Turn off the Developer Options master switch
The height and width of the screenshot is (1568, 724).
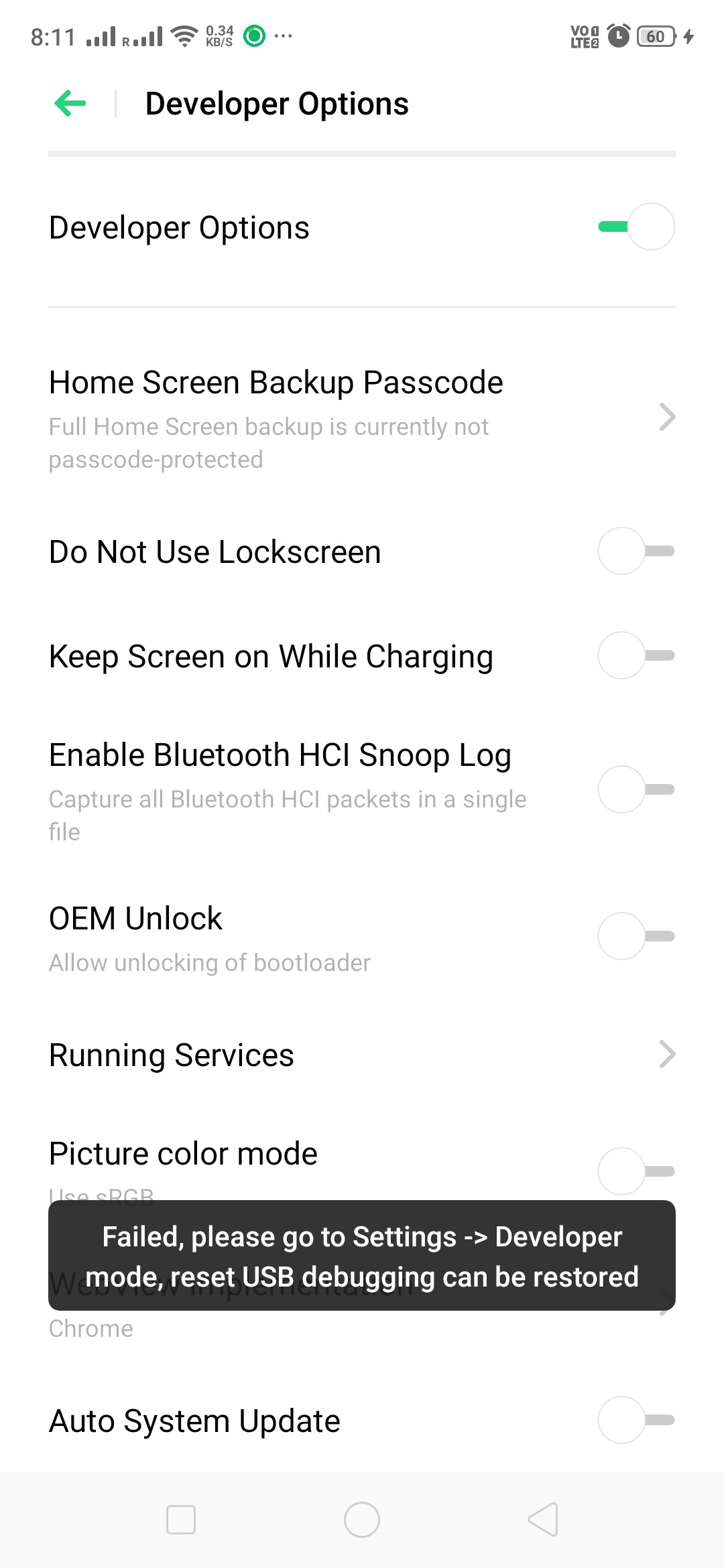pyautogui.click(x=637, y=227)
